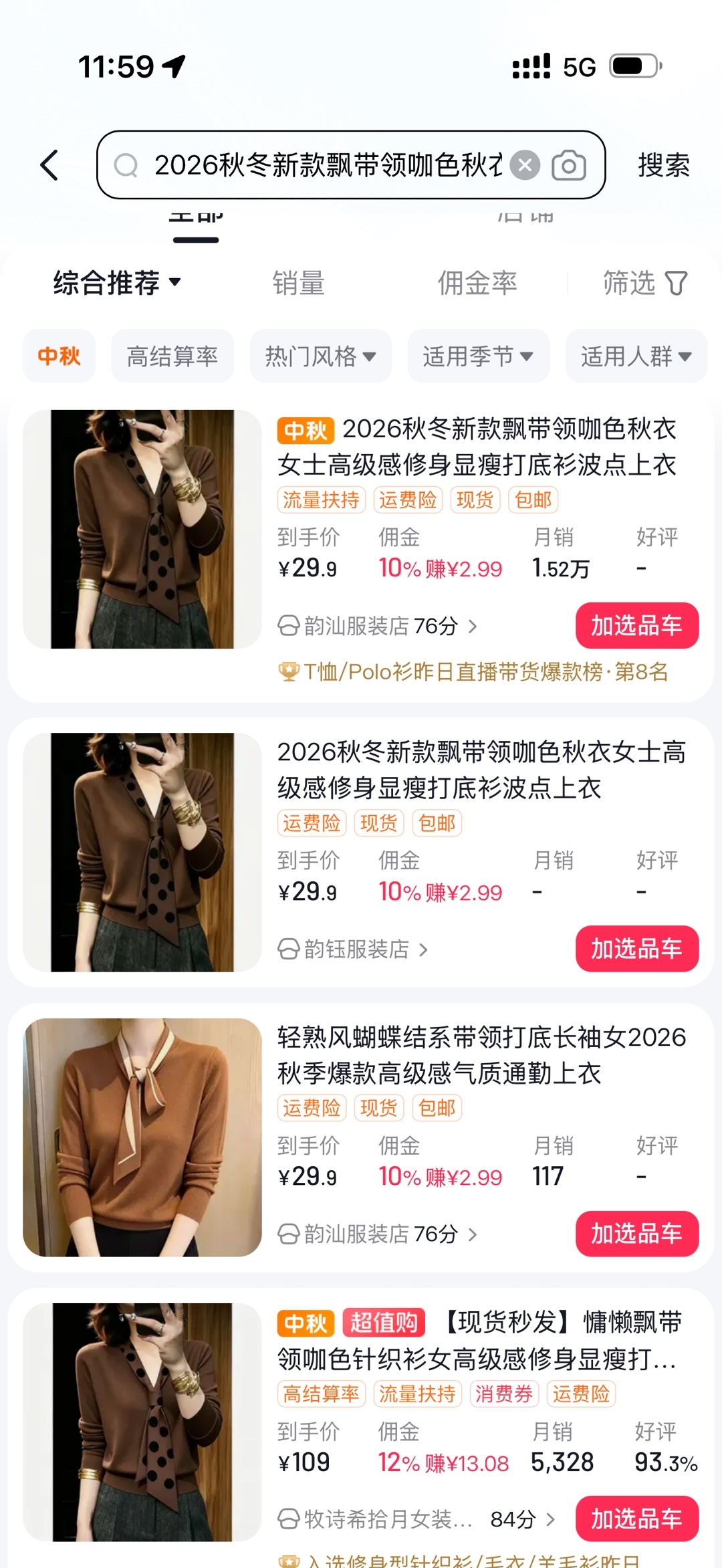722x1568 pixels.
Task: Sort results by 销量
Action: [x=298, y=283]
